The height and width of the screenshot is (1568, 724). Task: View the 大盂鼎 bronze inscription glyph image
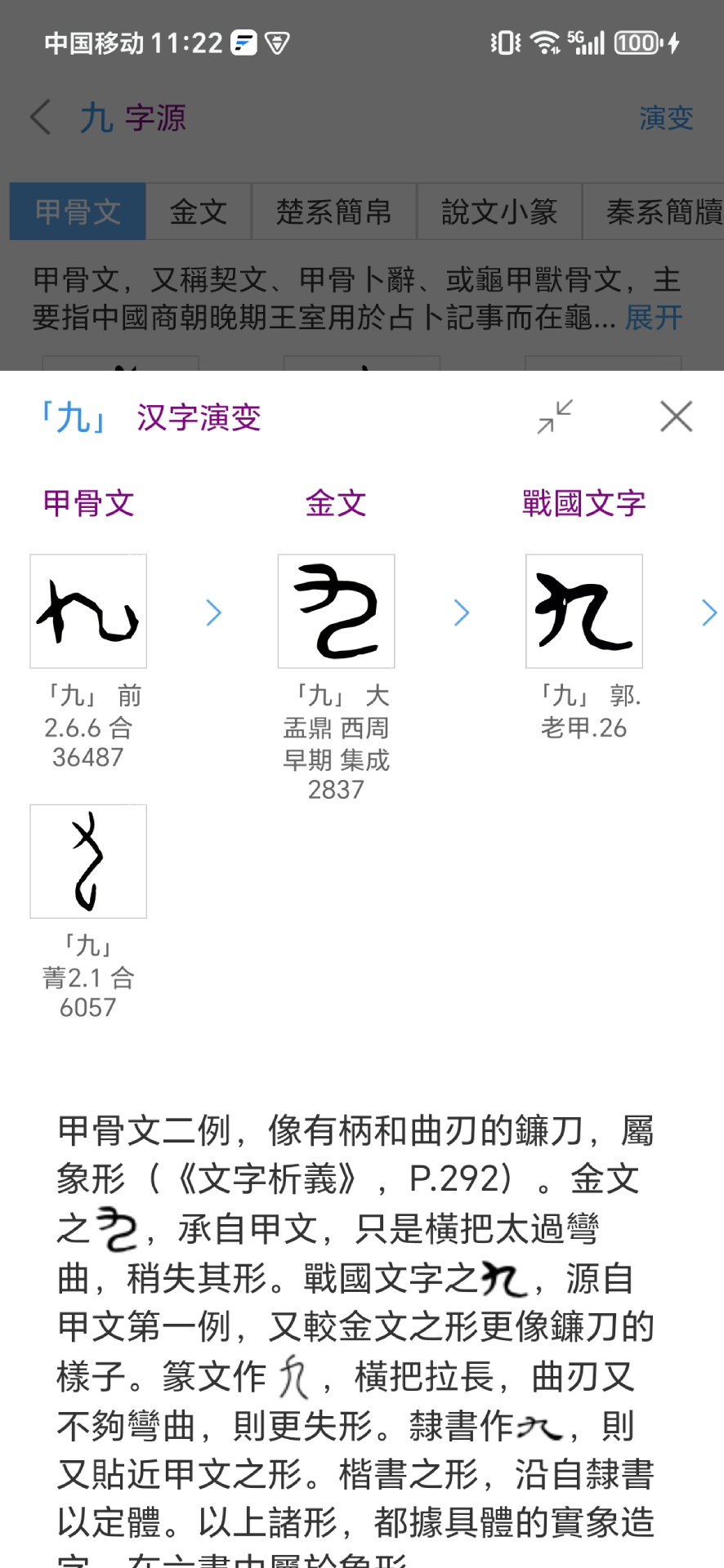point(336,611)
